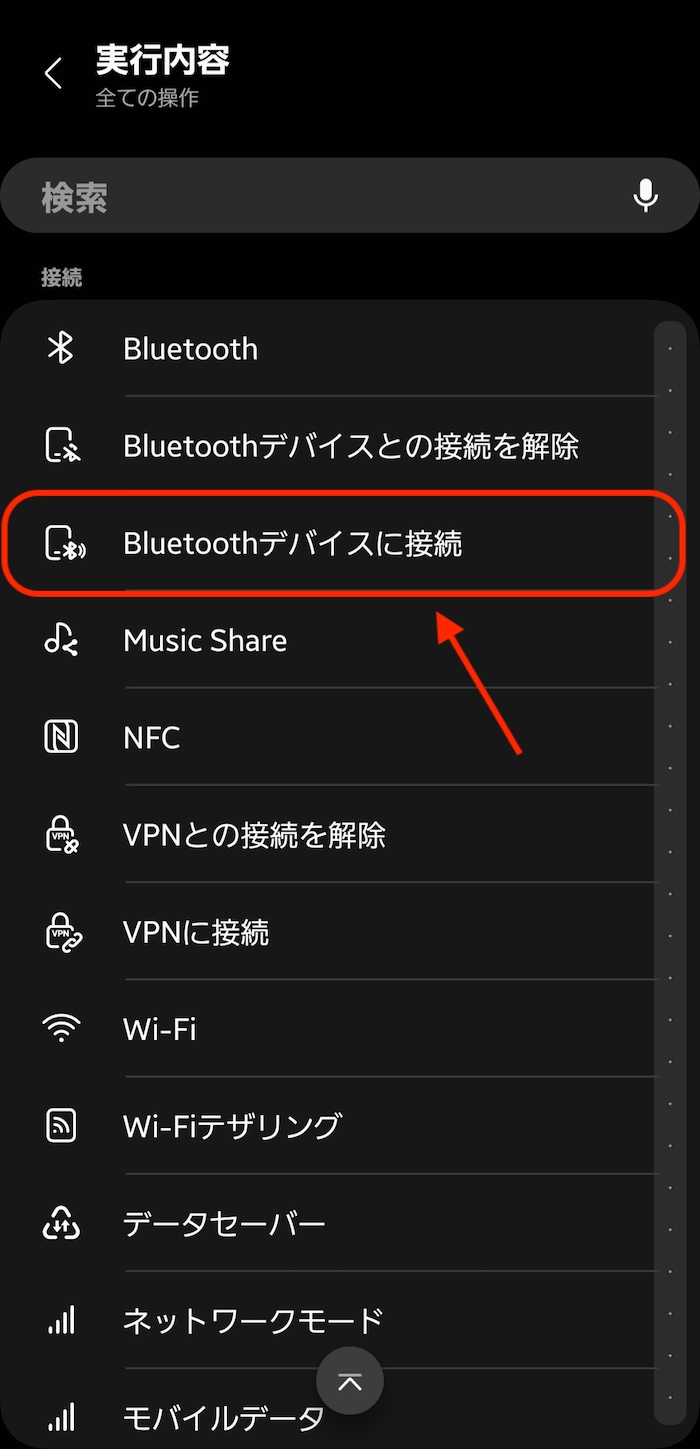700x1449 pixels.
Task: Go back using the top-left arrow
Action: (53, 73)
